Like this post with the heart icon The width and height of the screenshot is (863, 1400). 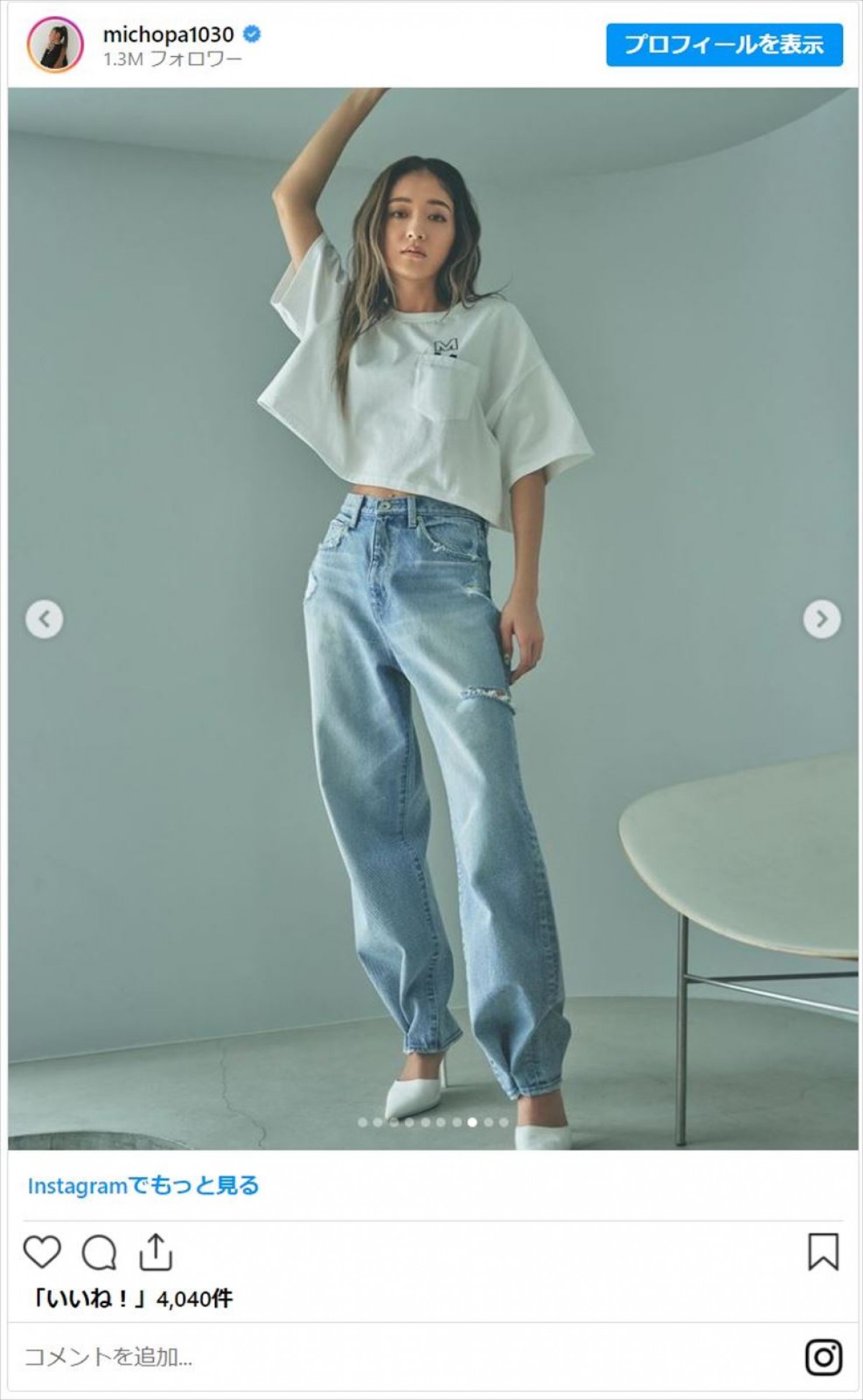pos(42,1252)
